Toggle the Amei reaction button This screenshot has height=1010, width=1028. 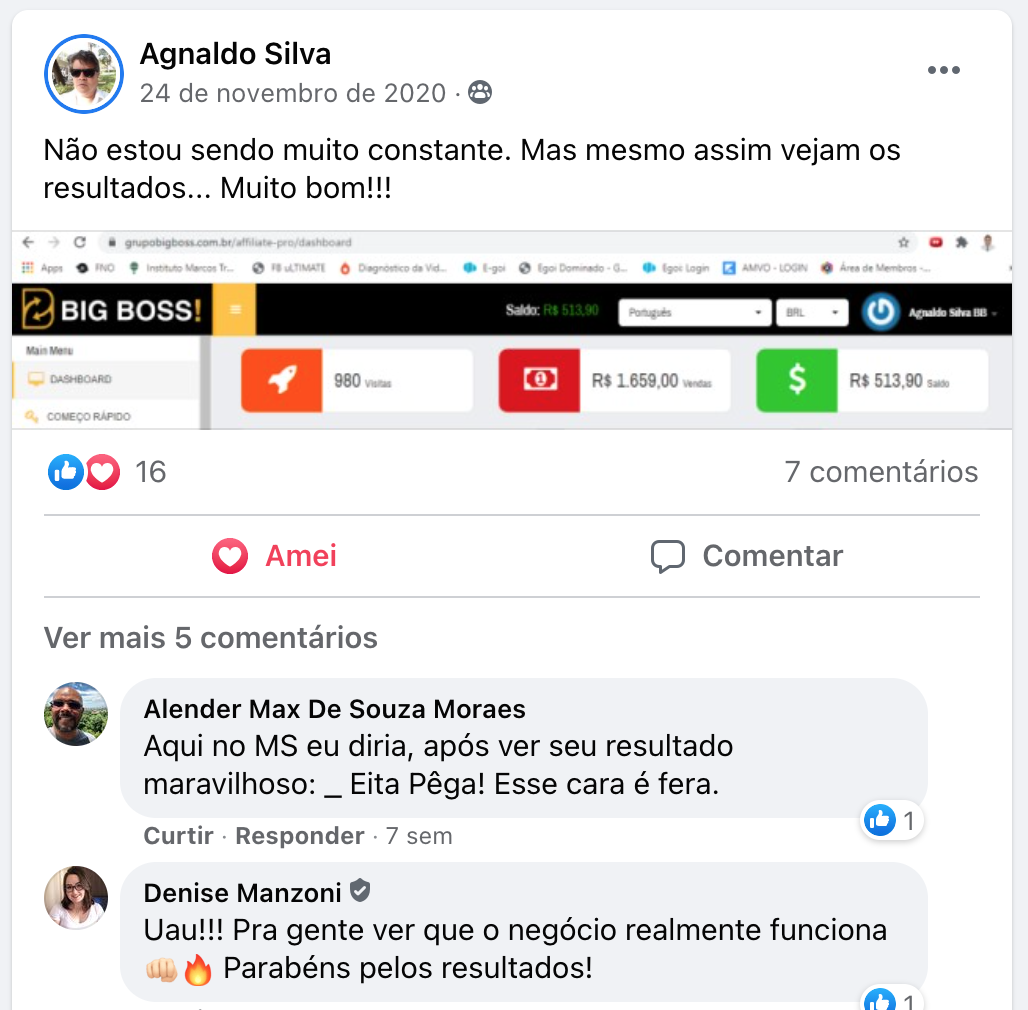(x=275, y=556)
